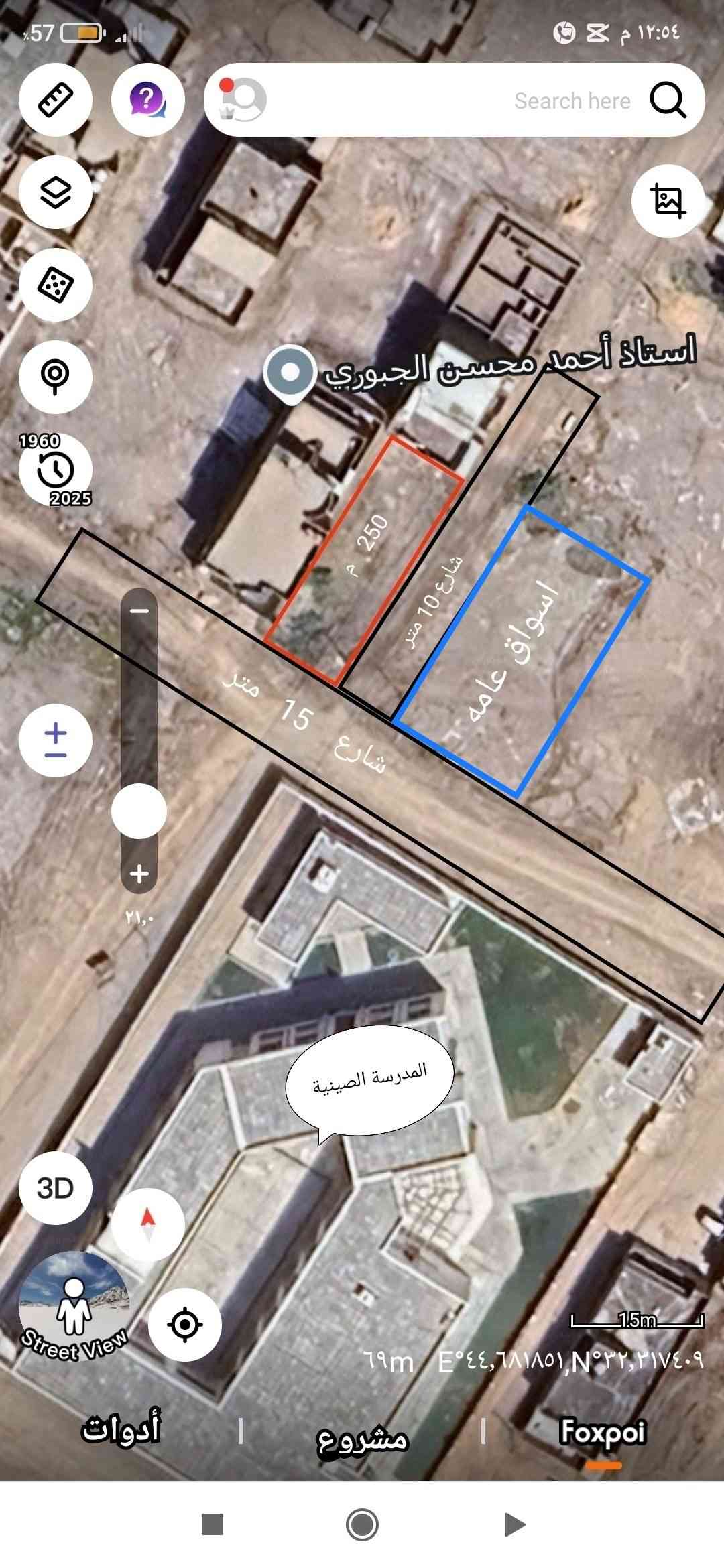Open the help question mark button
724x1568 pixels.
pos(147,101)
